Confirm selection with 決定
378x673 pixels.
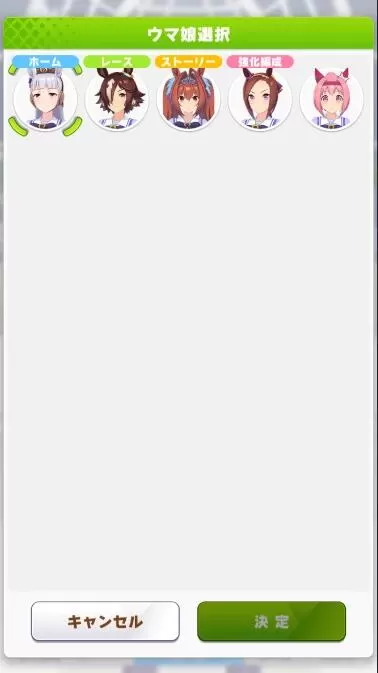(271, 621)
